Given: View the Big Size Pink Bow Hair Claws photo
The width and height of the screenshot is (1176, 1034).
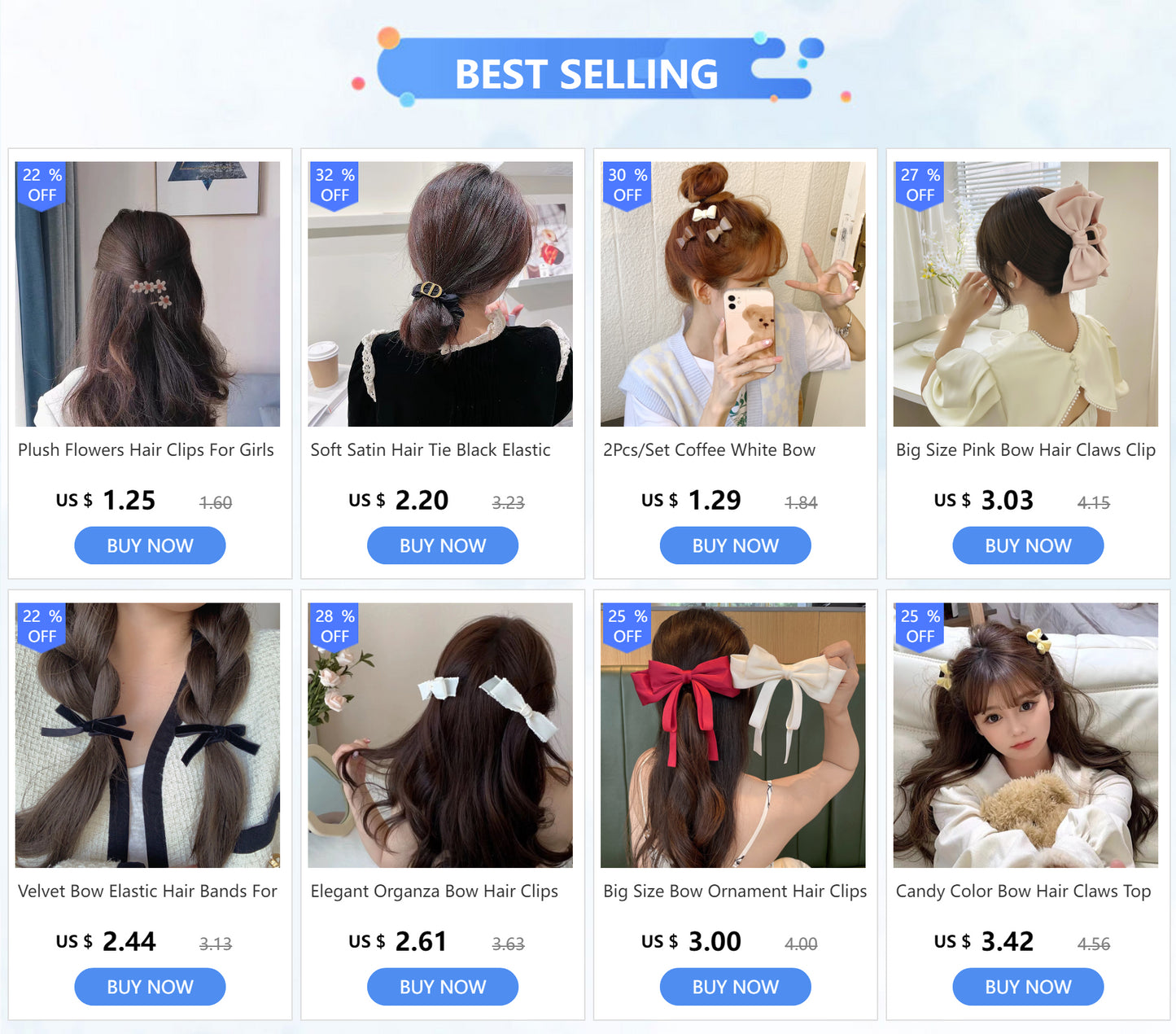Looking at the screenshot, I should point(1025,294).
